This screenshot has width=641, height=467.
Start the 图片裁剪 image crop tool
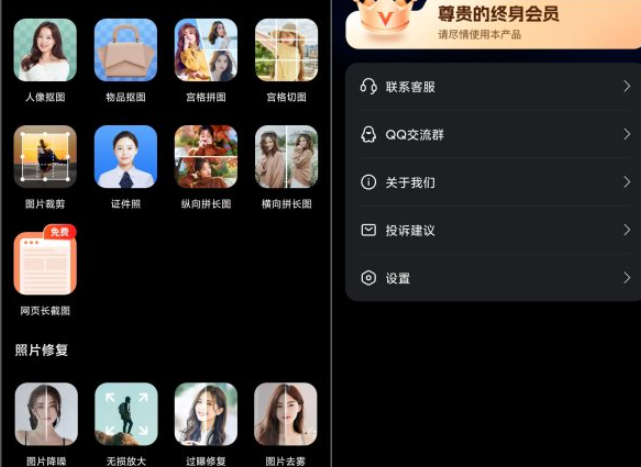(45, 156)
